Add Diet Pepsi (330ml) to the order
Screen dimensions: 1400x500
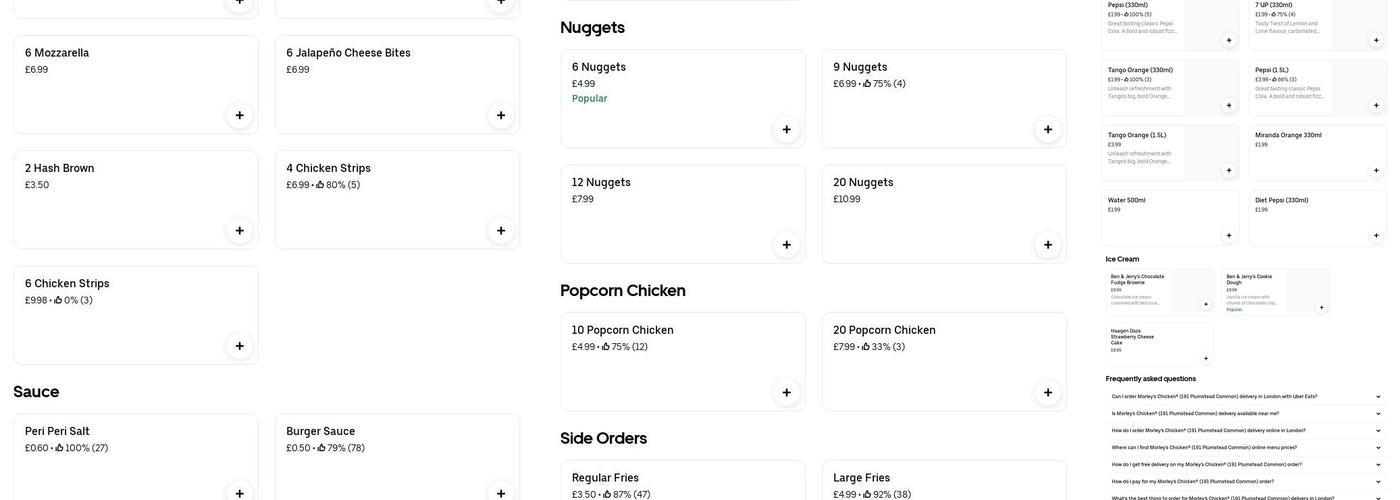point(1376,236)
